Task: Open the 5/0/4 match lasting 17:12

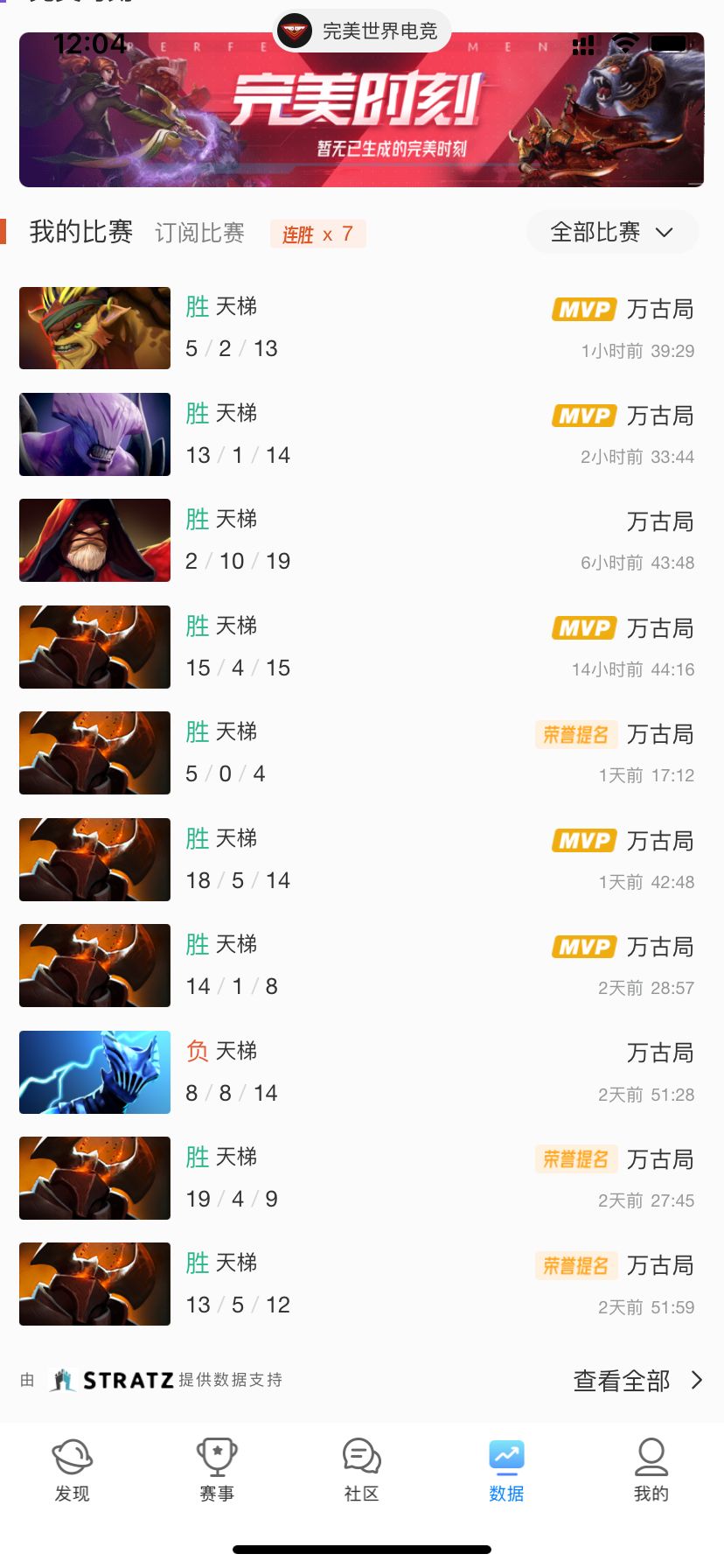Action: coord(362,752)
